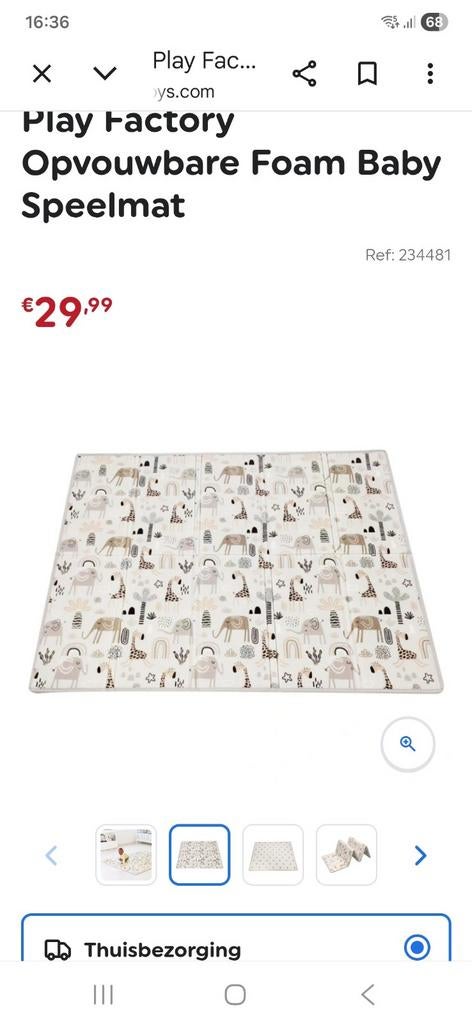The width and height of the screenshot is (472, 1024).
Task: Share this product page
Action: point(304,74)
